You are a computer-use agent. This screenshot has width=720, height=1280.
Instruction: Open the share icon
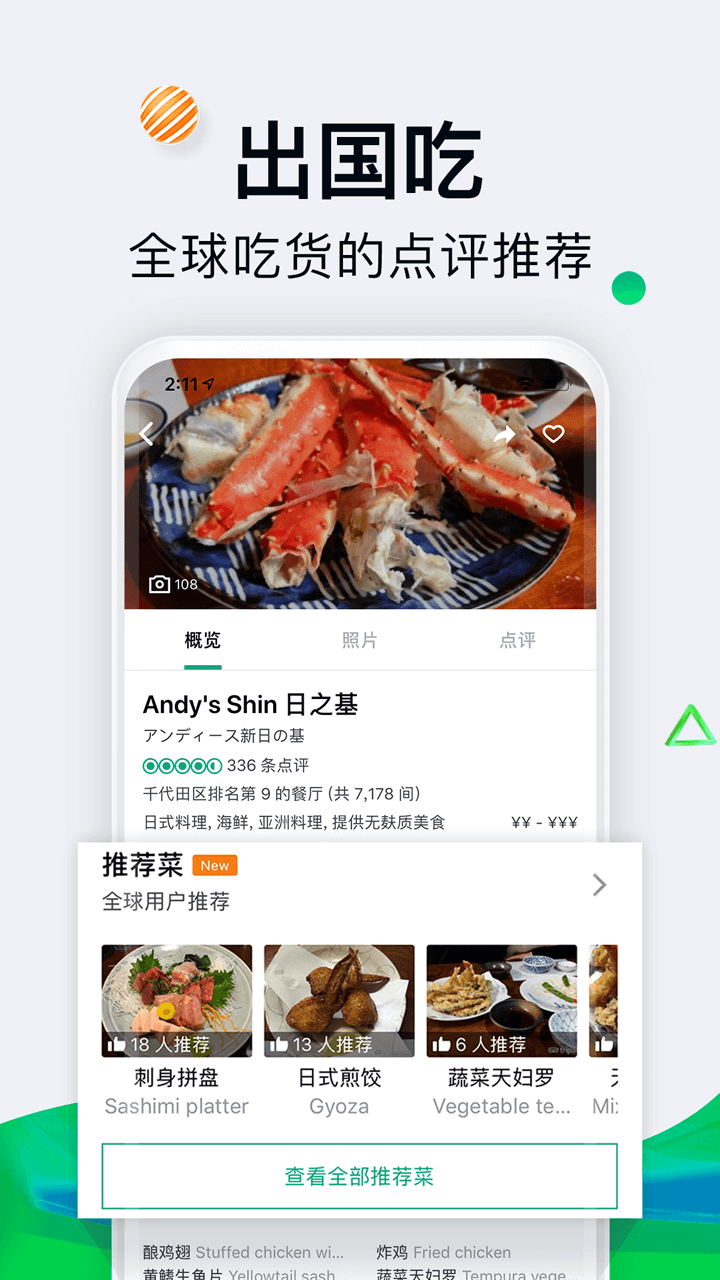pyautogui.click(x=505, y=434)
